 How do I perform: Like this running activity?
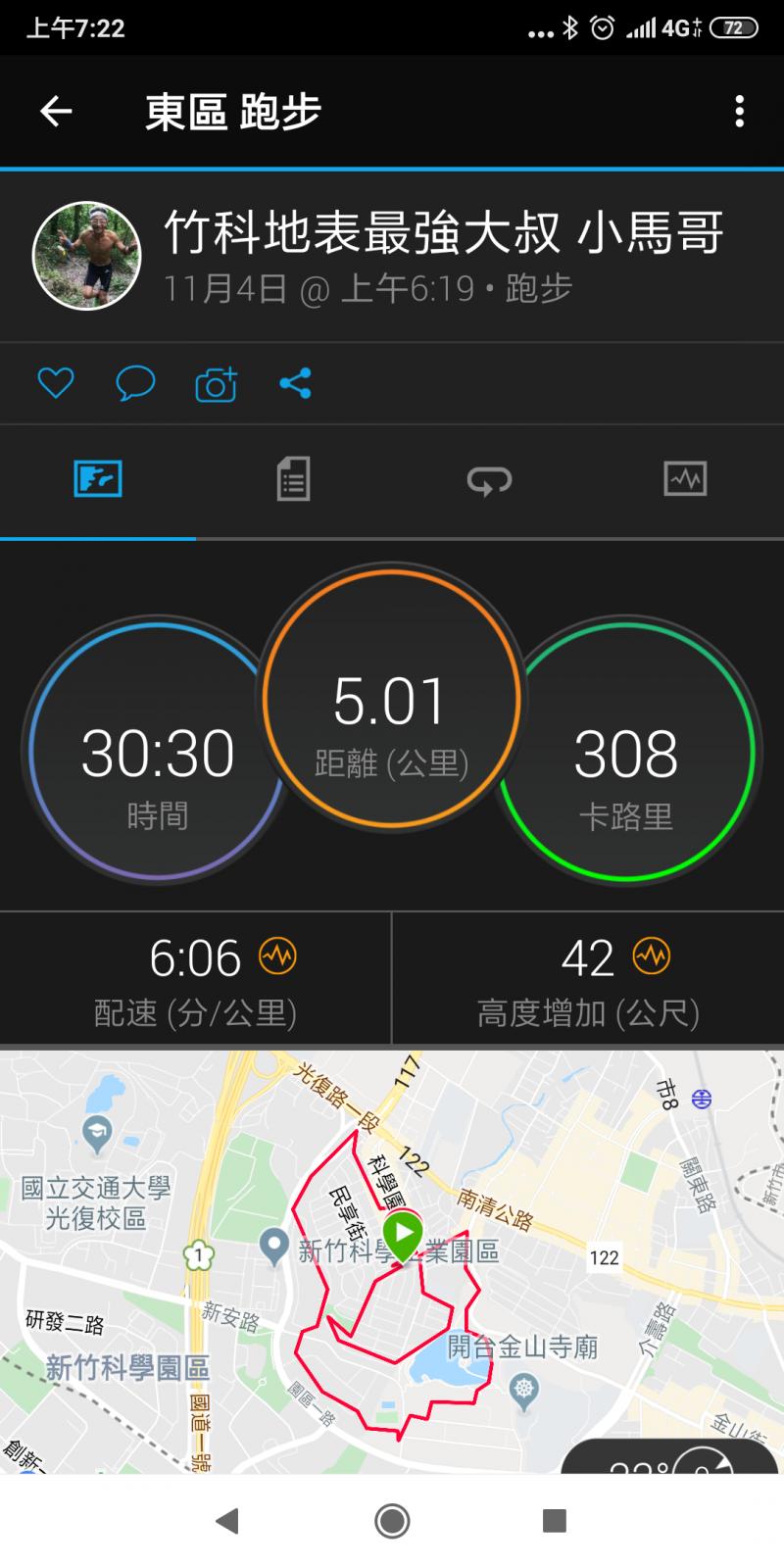tap(56, 383)
